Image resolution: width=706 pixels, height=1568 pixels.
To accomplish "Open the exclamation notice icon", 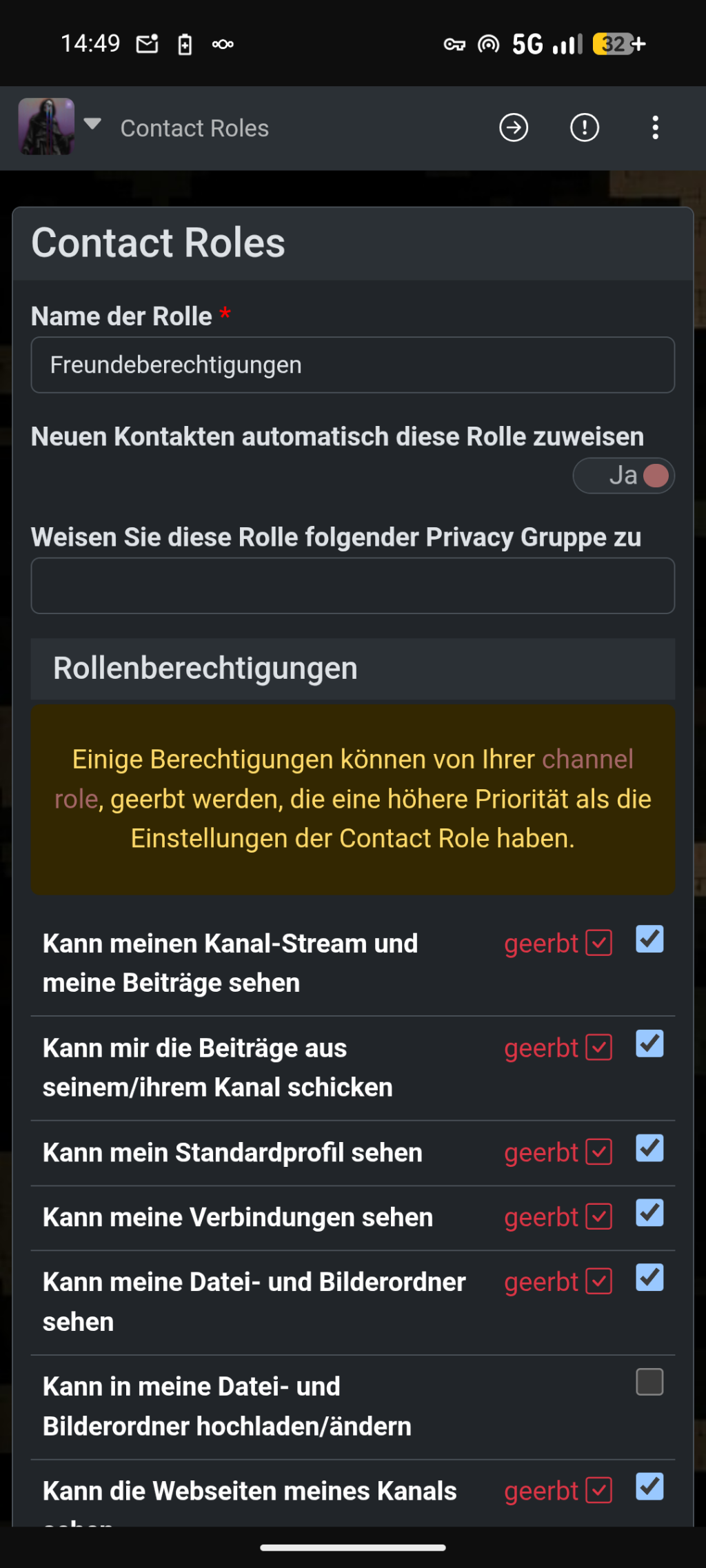I will click(x=585, y=128).
